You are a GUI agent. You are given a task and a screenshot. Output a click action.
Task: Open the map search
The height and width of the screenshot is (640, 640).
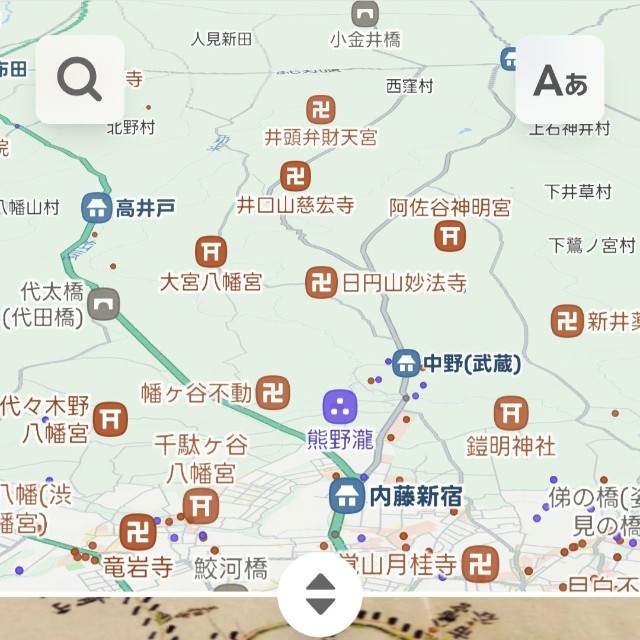(80, 79)
